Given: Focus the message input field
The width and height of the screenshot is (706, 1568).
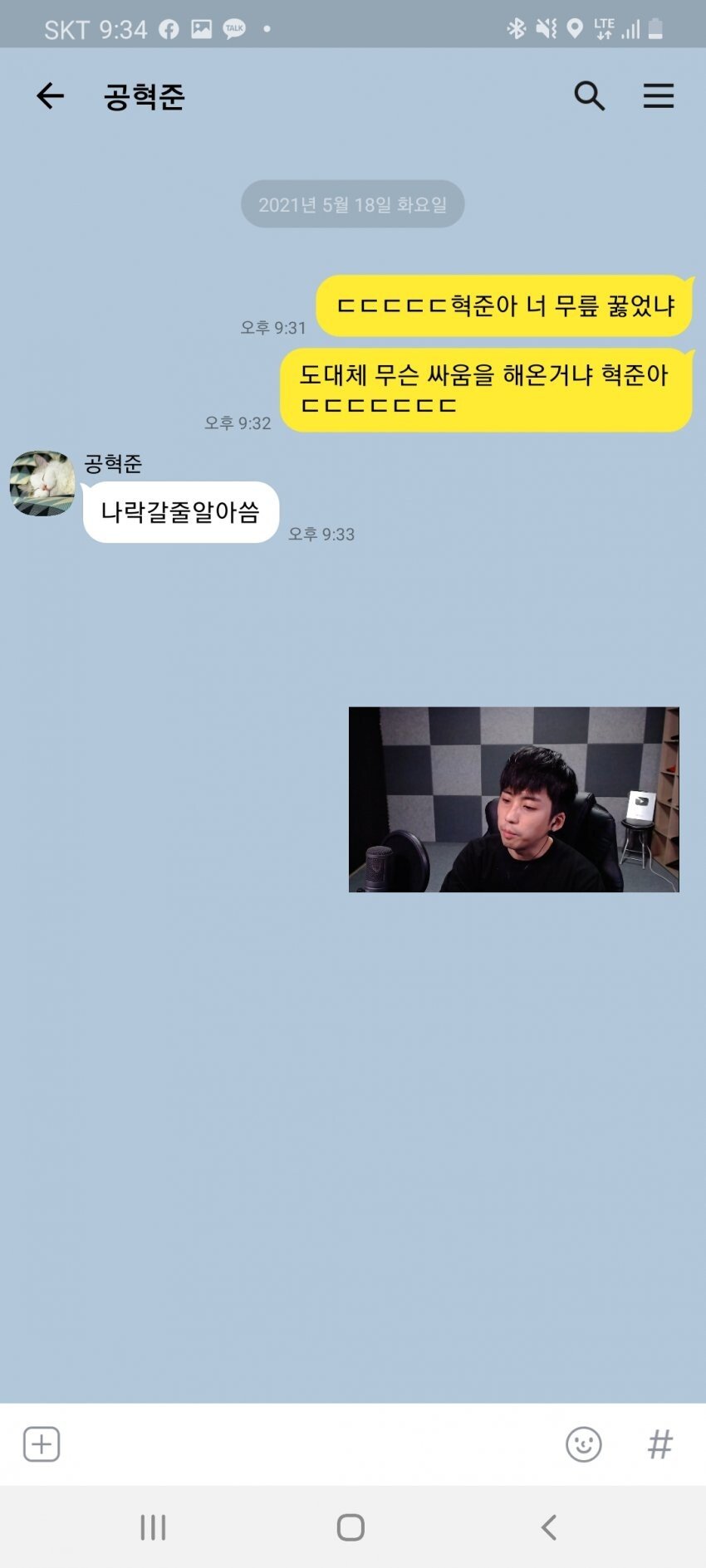Looking at the screenshot, I should click(307, 1444).
